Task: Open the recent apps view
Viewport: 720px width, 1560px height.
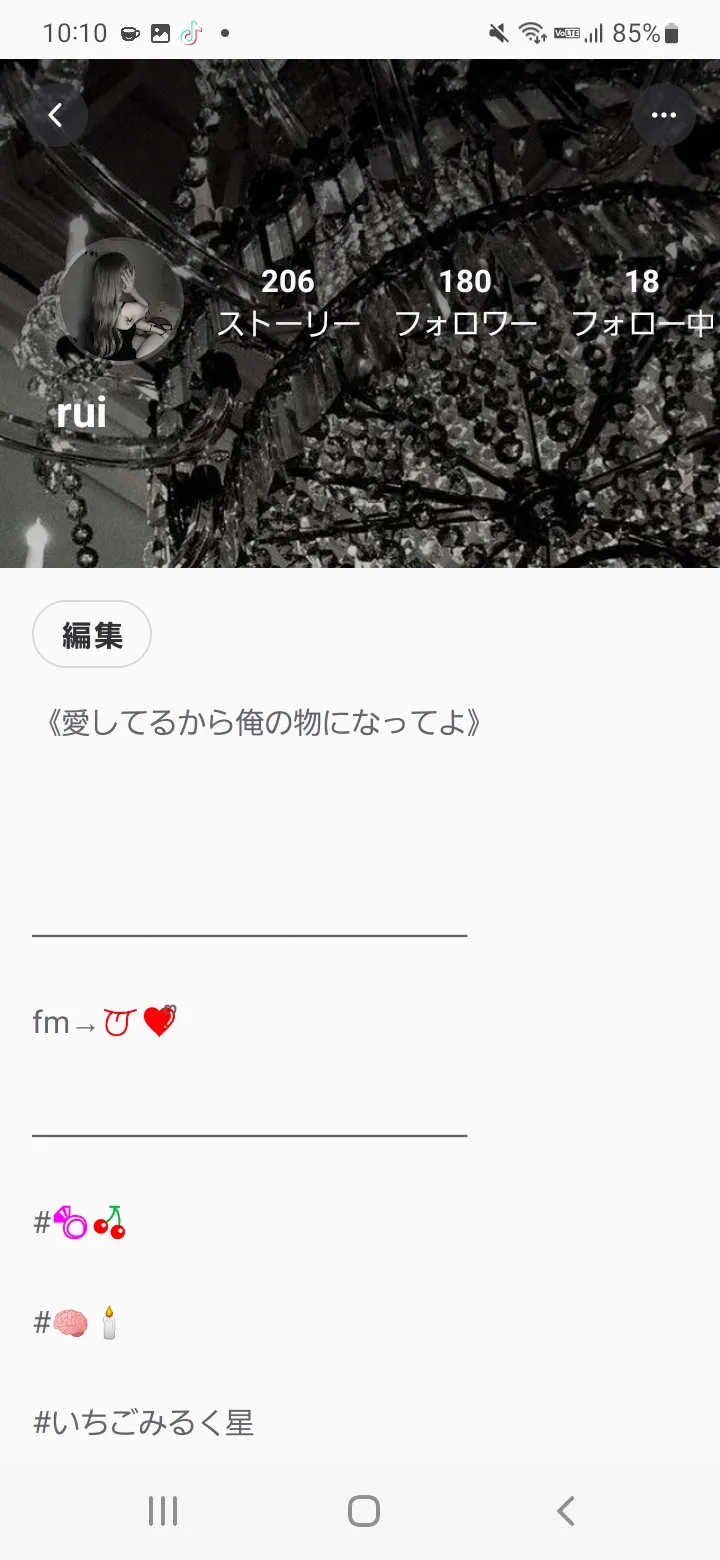Action: [162, 1511]
